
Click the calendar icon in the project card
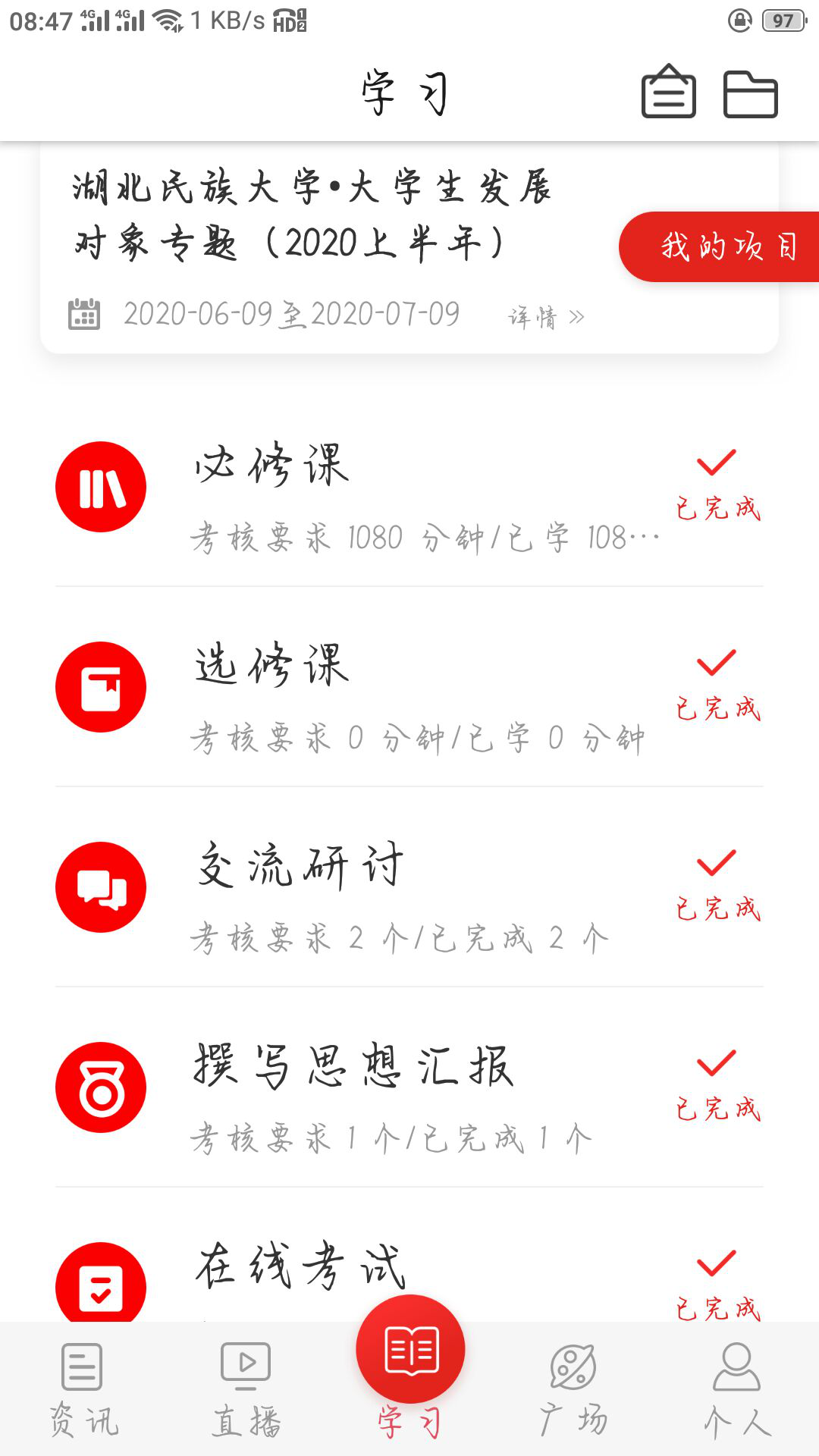tap(83, 315)
